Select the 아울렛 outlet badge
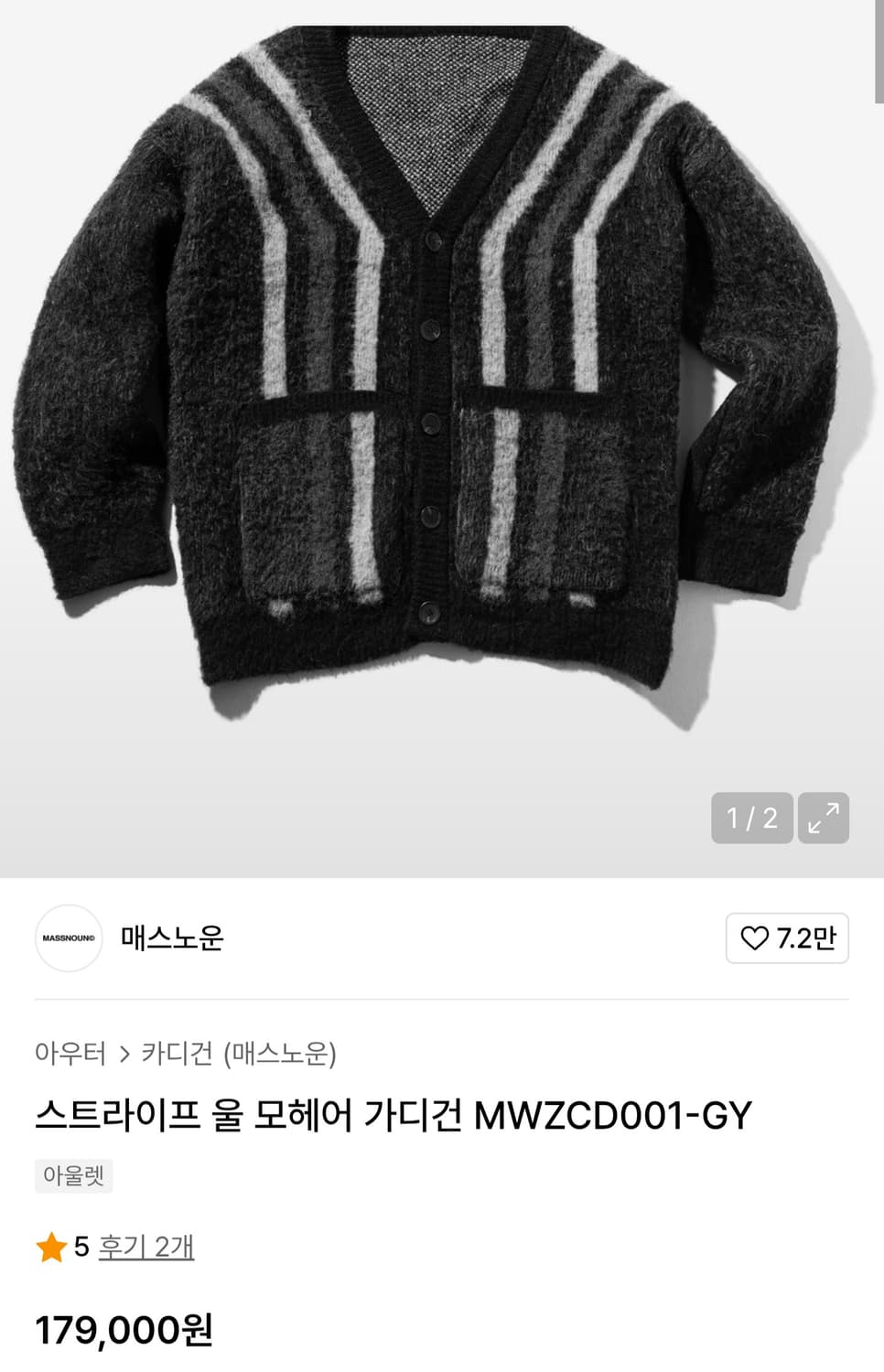This screenshot has height=1372, width=884. [73, 1177]
